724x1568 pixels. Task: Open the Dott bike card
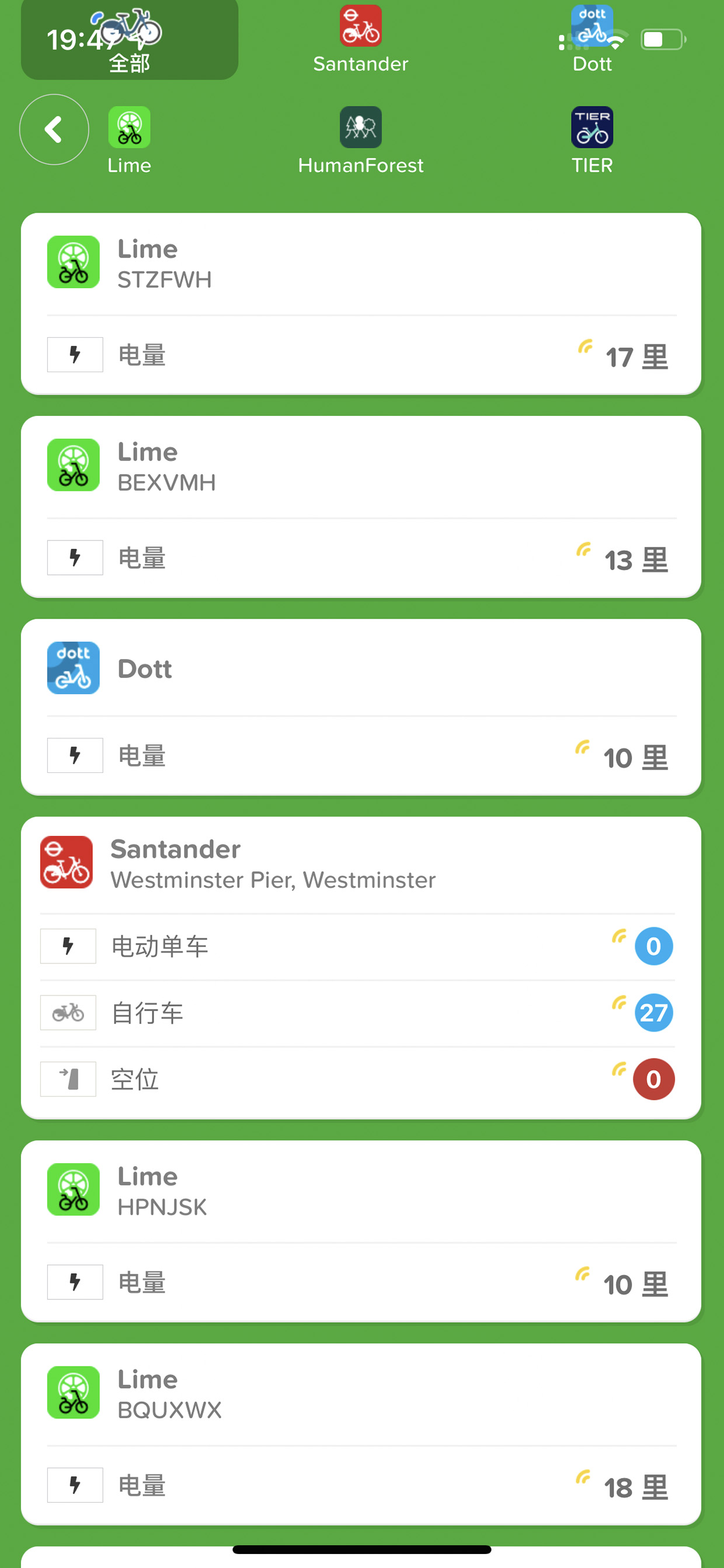[361, 707]
